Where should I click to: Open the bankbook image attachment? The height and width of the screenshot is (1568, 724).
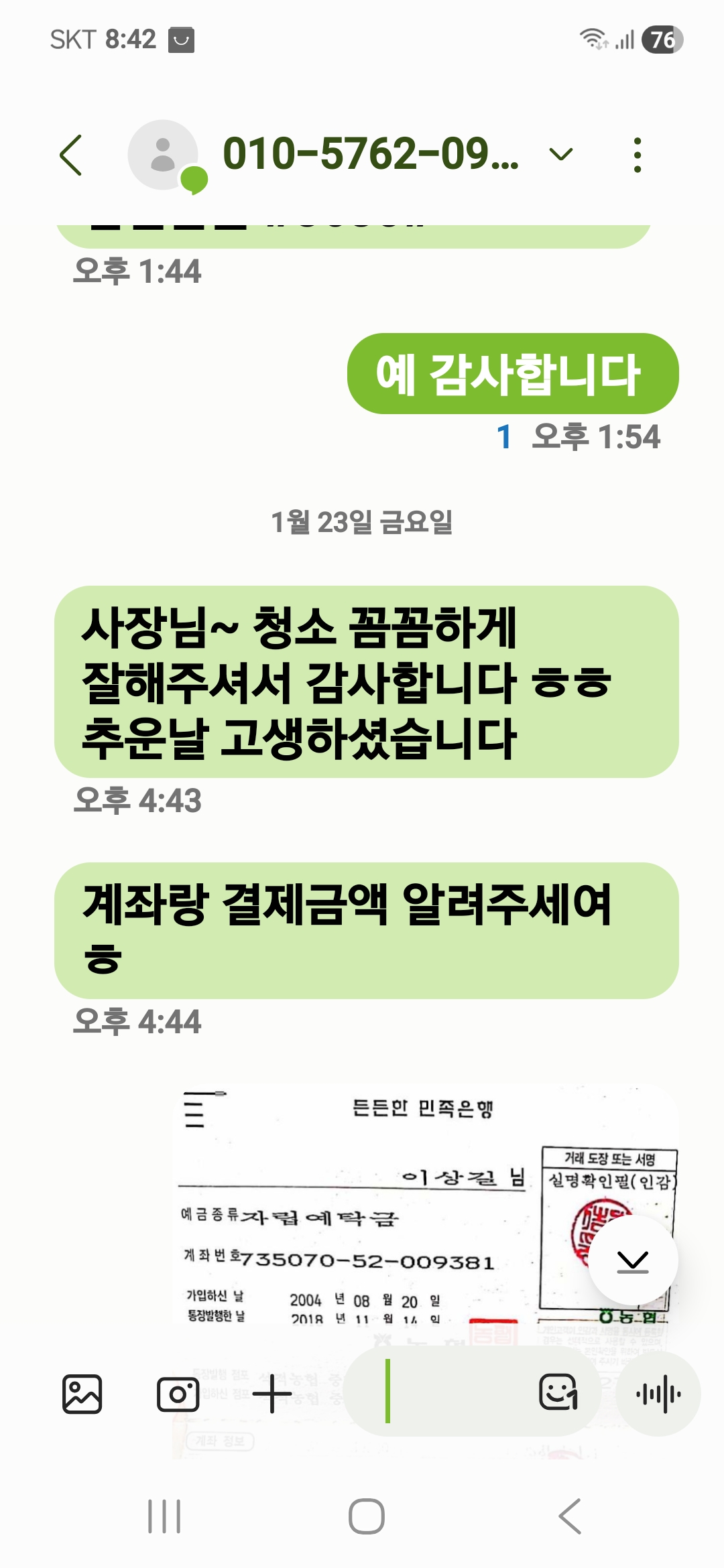375,1206
